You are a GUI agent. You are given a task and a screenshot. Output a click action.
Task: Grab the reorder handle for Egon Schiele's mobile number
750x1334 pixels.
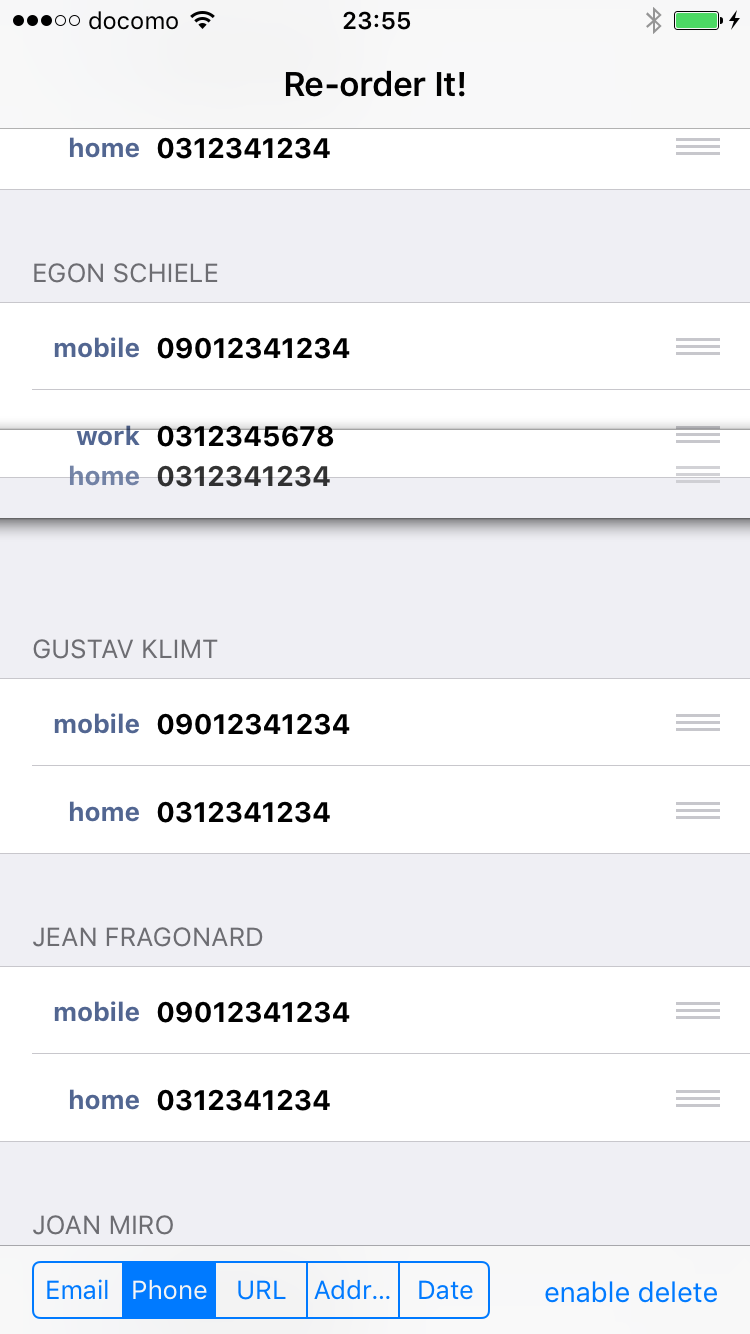coord(697,347)
